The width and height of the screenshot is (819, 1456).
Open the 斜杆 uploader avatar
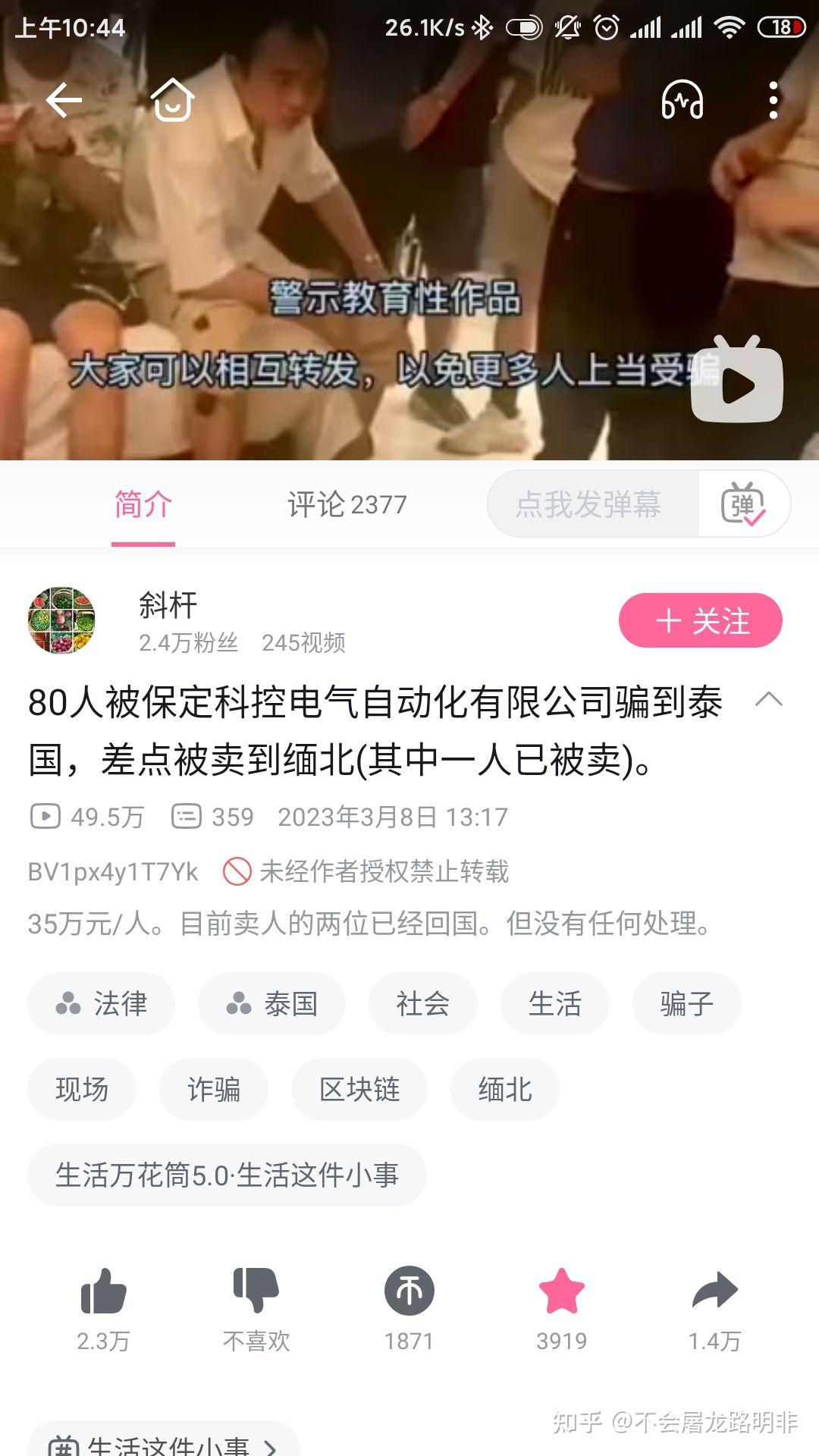(x=62, y=621)
